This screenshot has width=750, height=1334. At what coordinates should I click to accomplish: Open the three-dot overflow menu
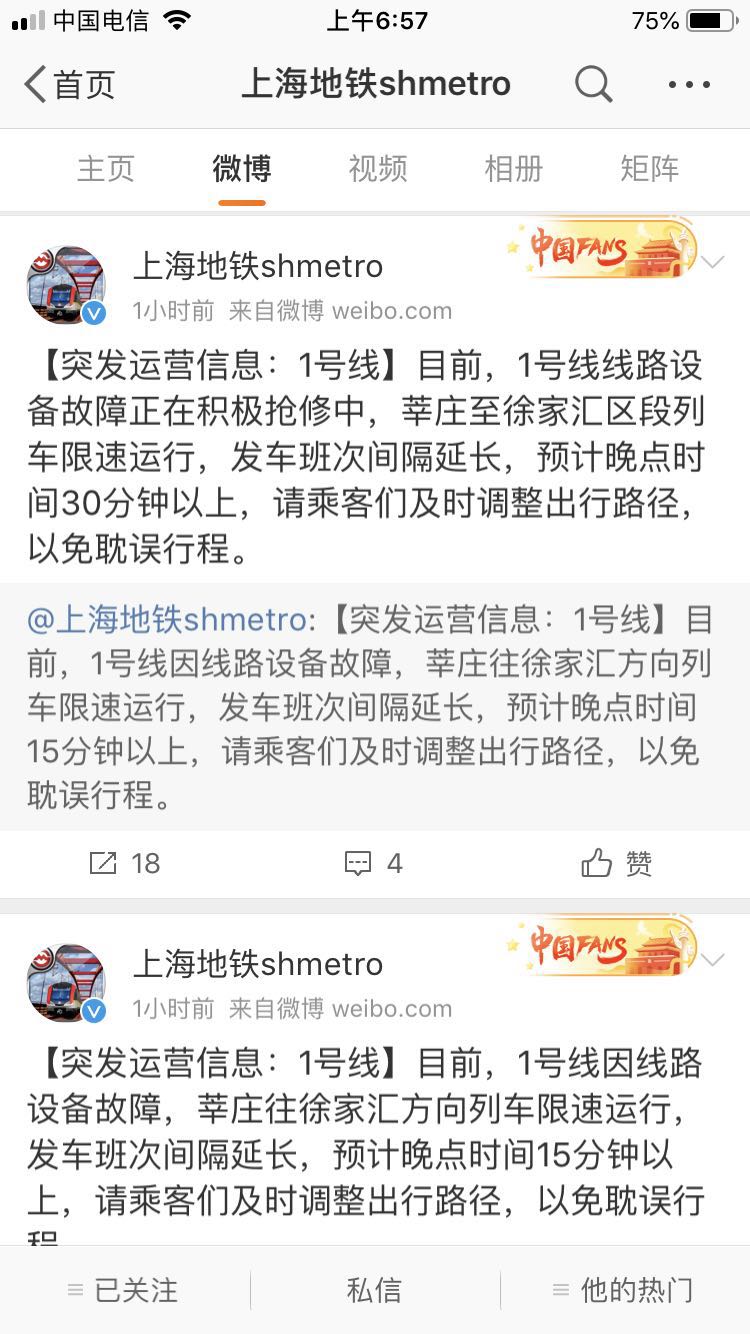coord(689,85)
